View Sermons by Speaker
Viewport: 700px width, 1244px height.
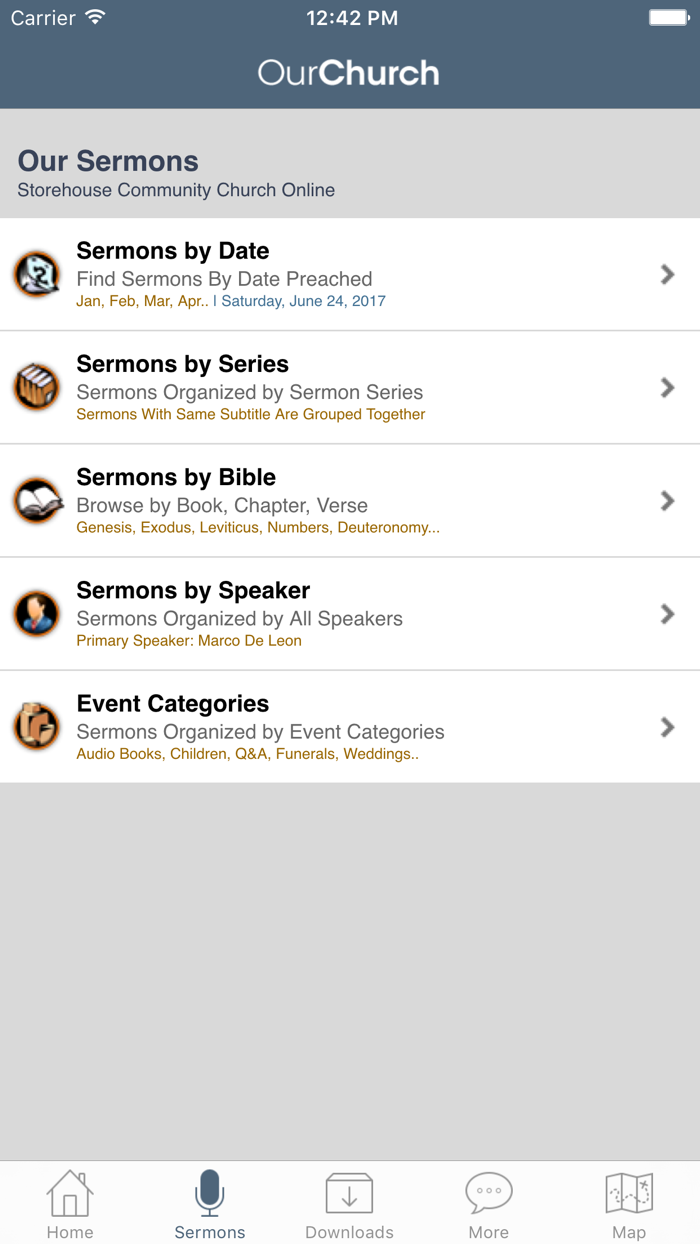click(349, 613)
